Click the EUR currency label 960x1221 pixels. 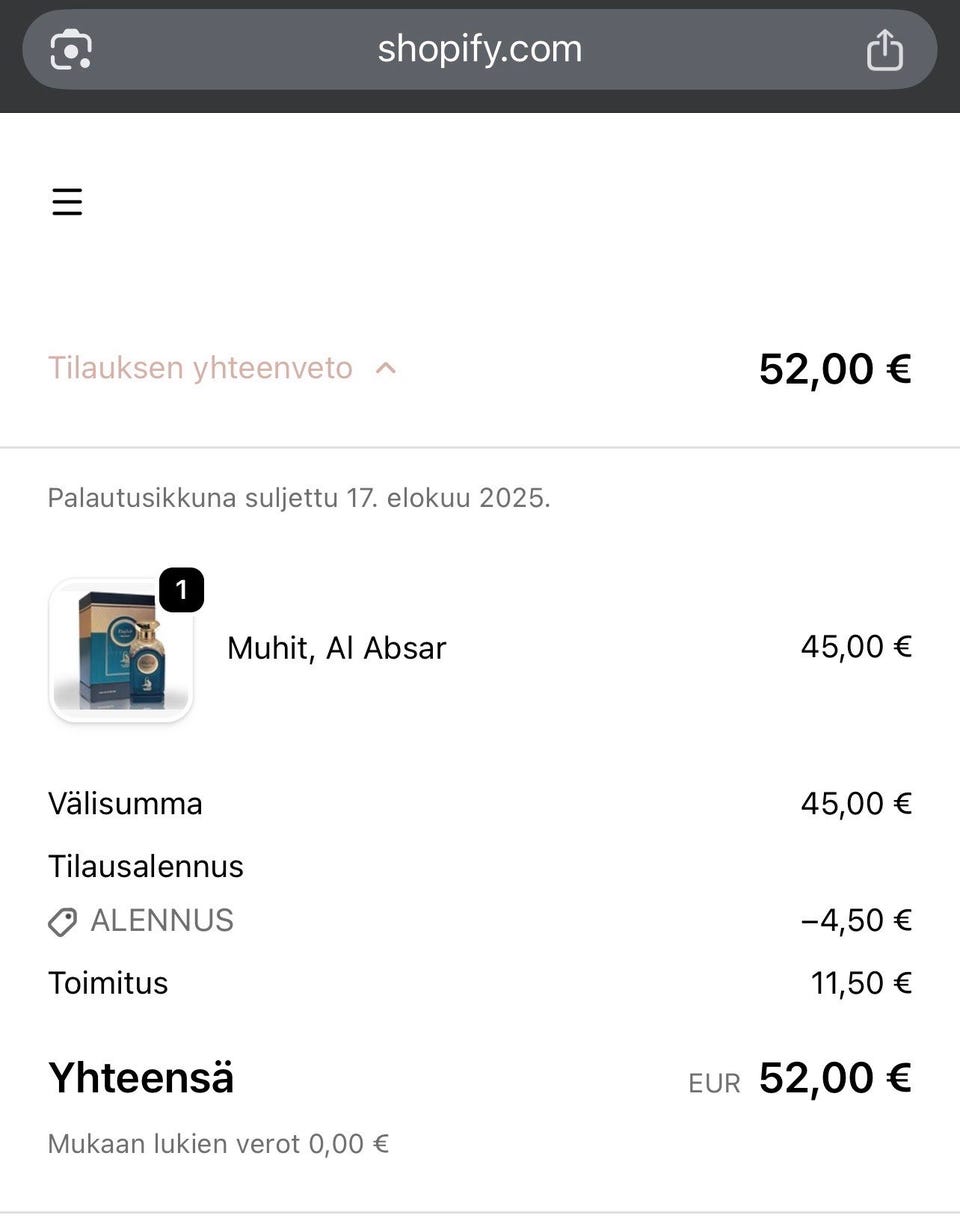point(713,1082)
